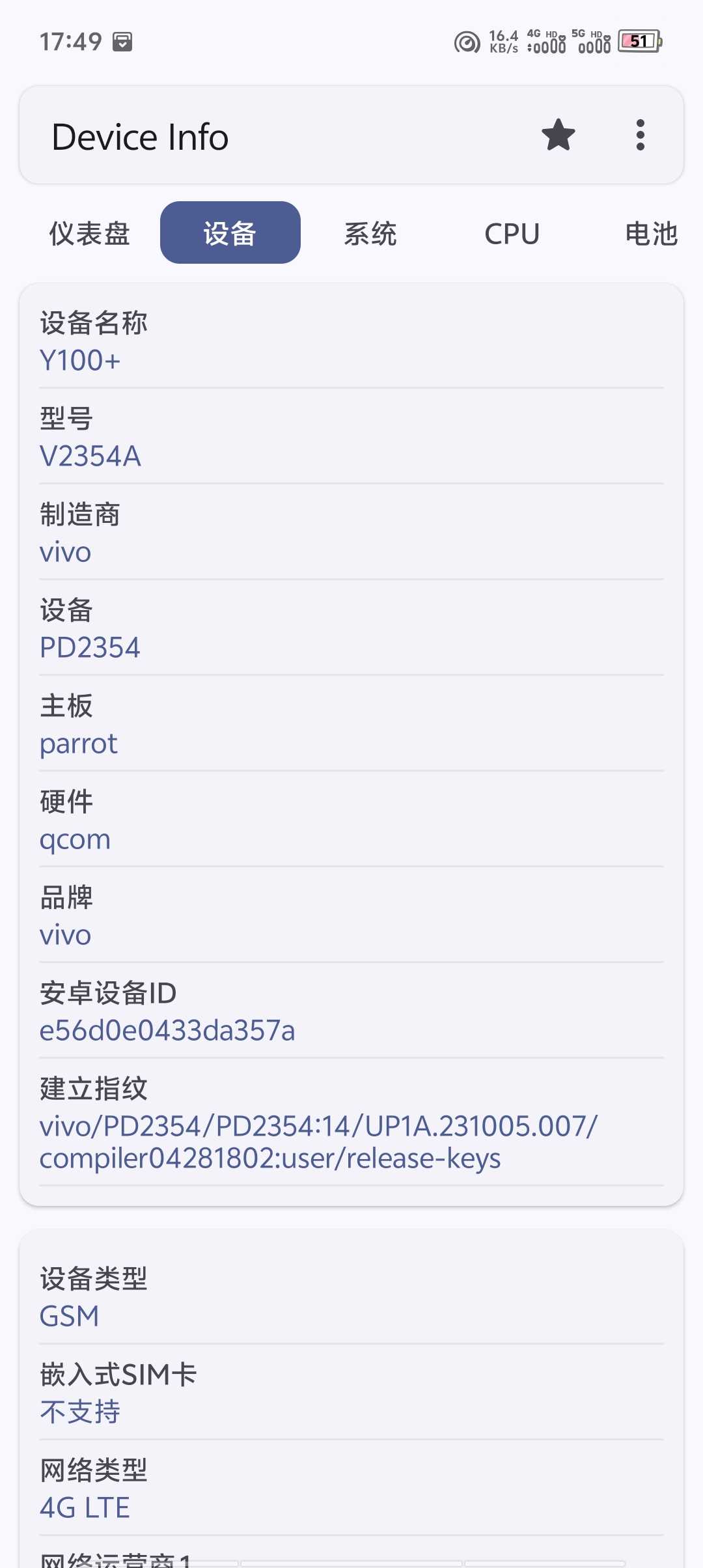Open the CPU tab
The image size is (703, 1568).
tap(512, 233)
